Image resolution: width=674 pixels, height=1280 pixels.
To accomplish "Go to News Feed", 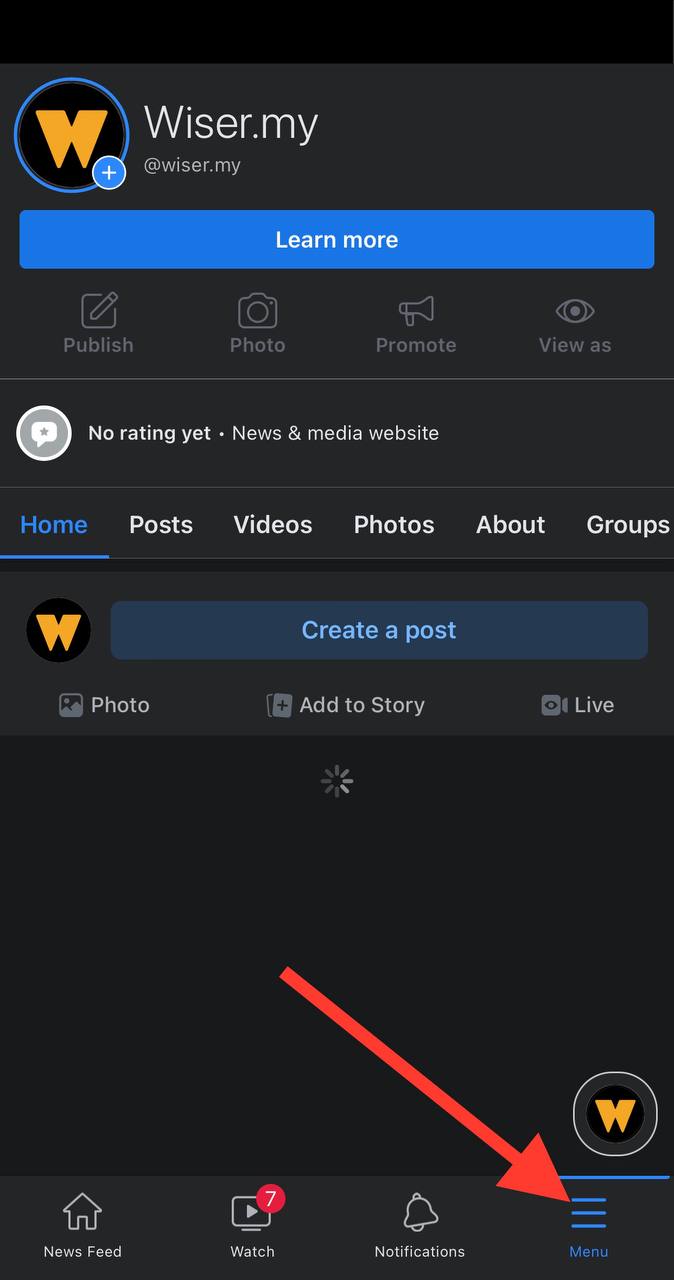I will (83, 1225).
